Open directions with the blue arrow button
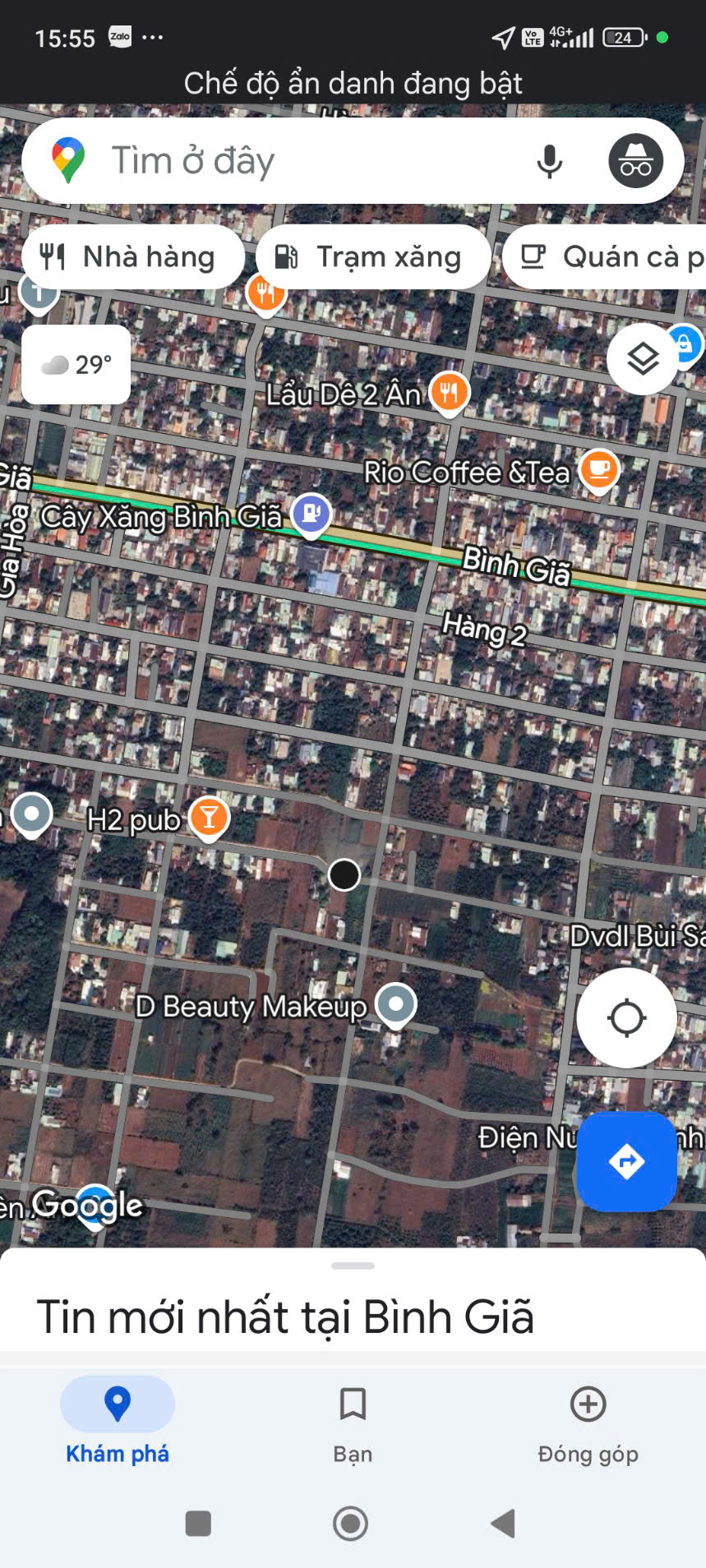 tap(626, 1161)
